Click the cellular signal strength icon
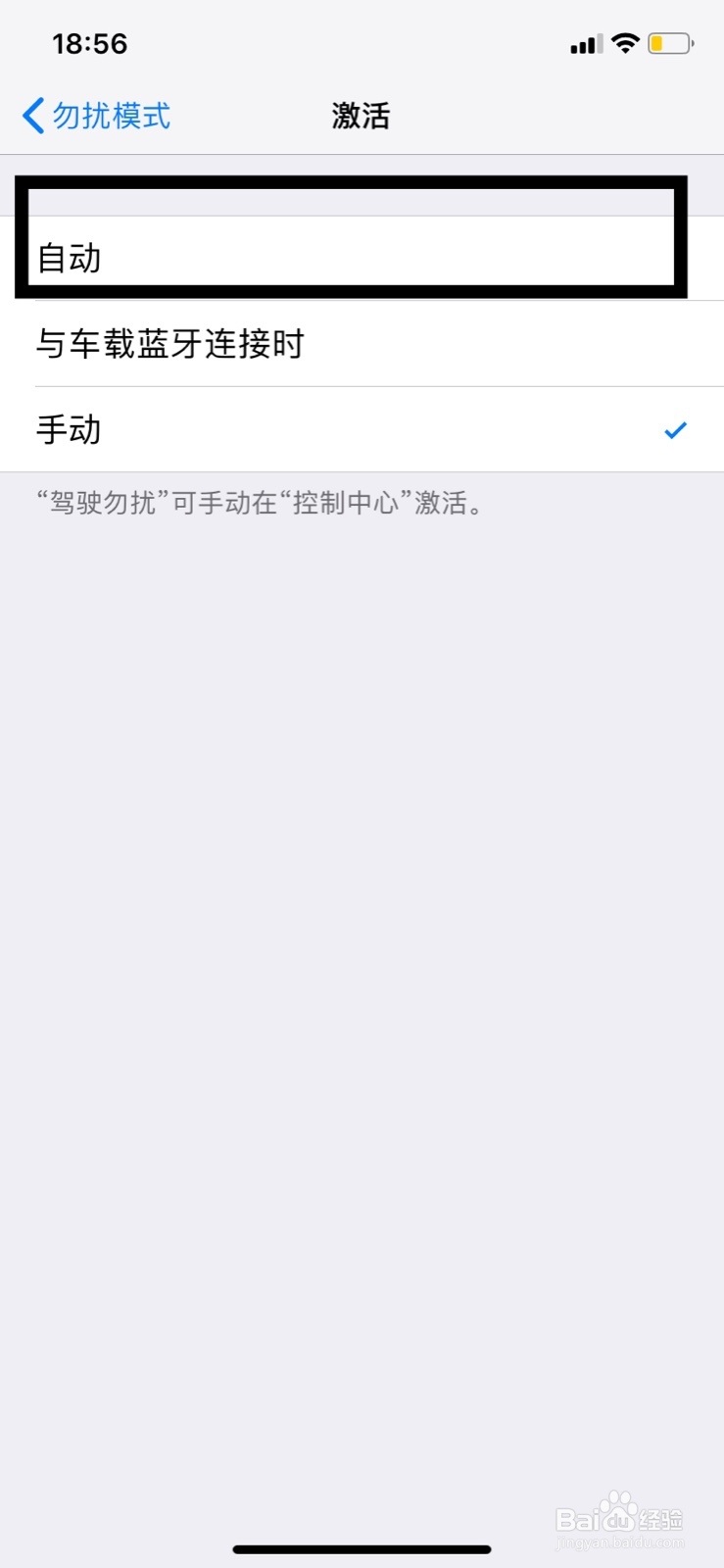This screenshot has height=1568, width=724. tap(586, 43)
